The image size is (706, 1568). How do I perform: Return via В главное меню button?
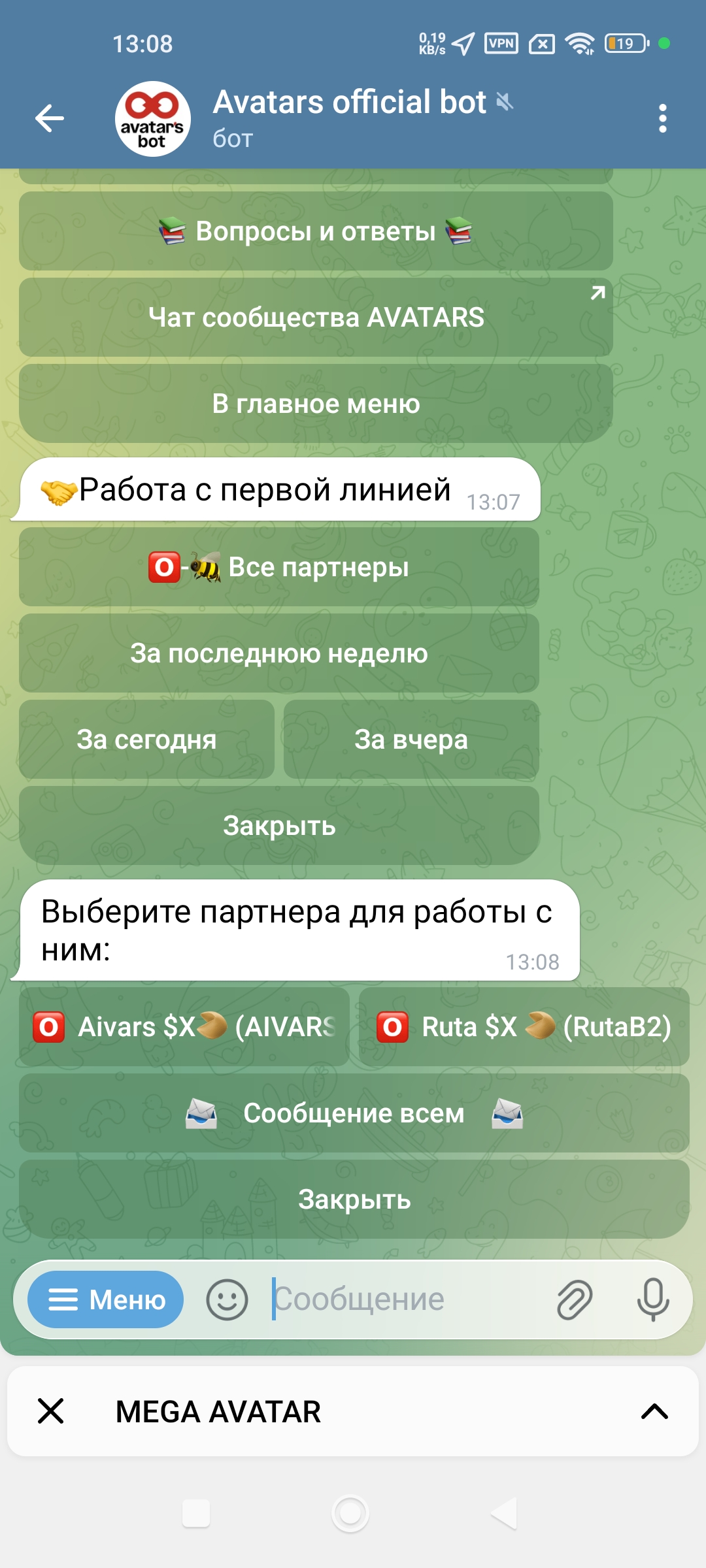click(x=316, y=404)
